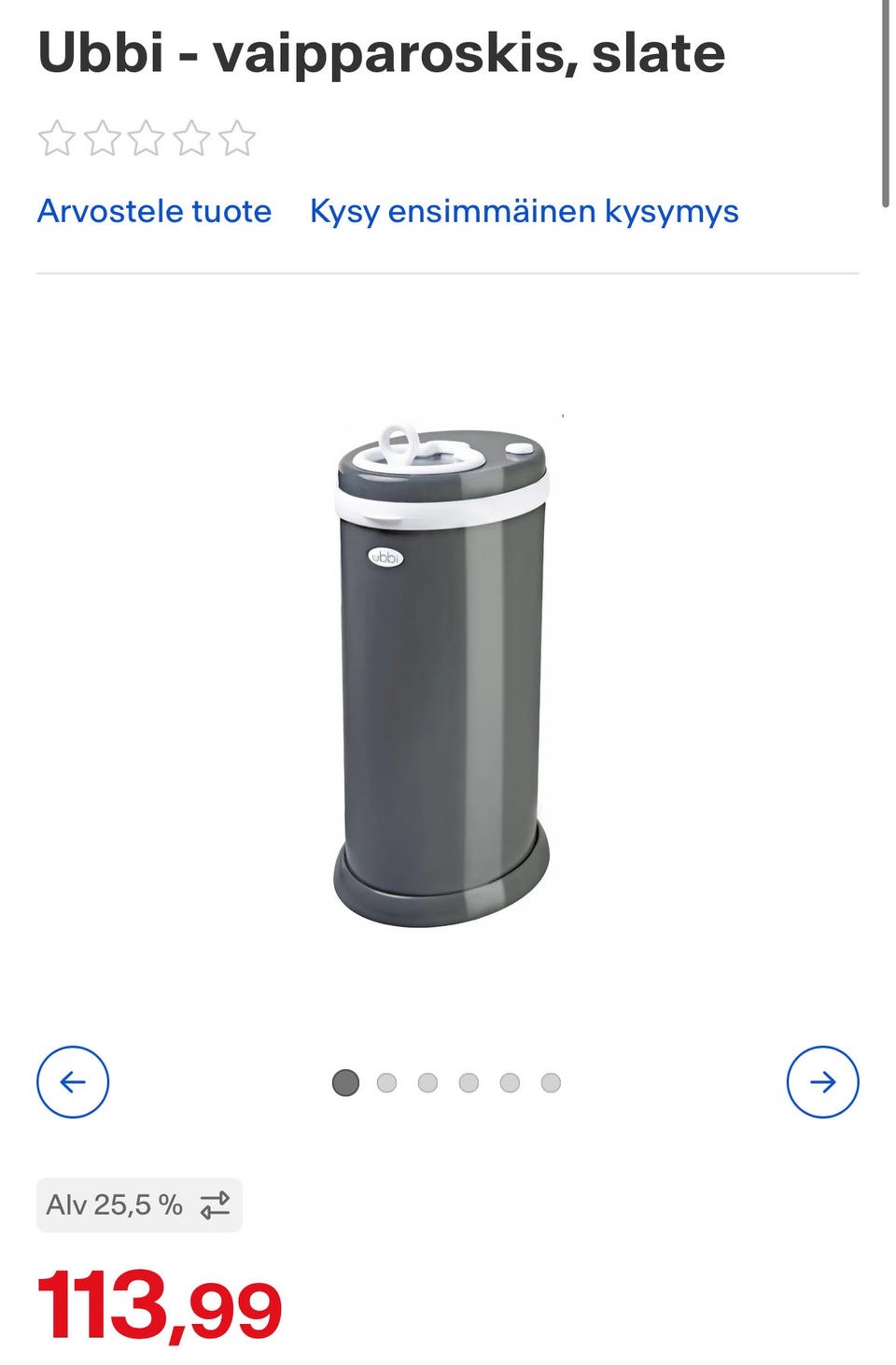896x1365 pixels.
Task: Follow the Kysy ensimmäinen kysymys link
Action: coord(524,211)
